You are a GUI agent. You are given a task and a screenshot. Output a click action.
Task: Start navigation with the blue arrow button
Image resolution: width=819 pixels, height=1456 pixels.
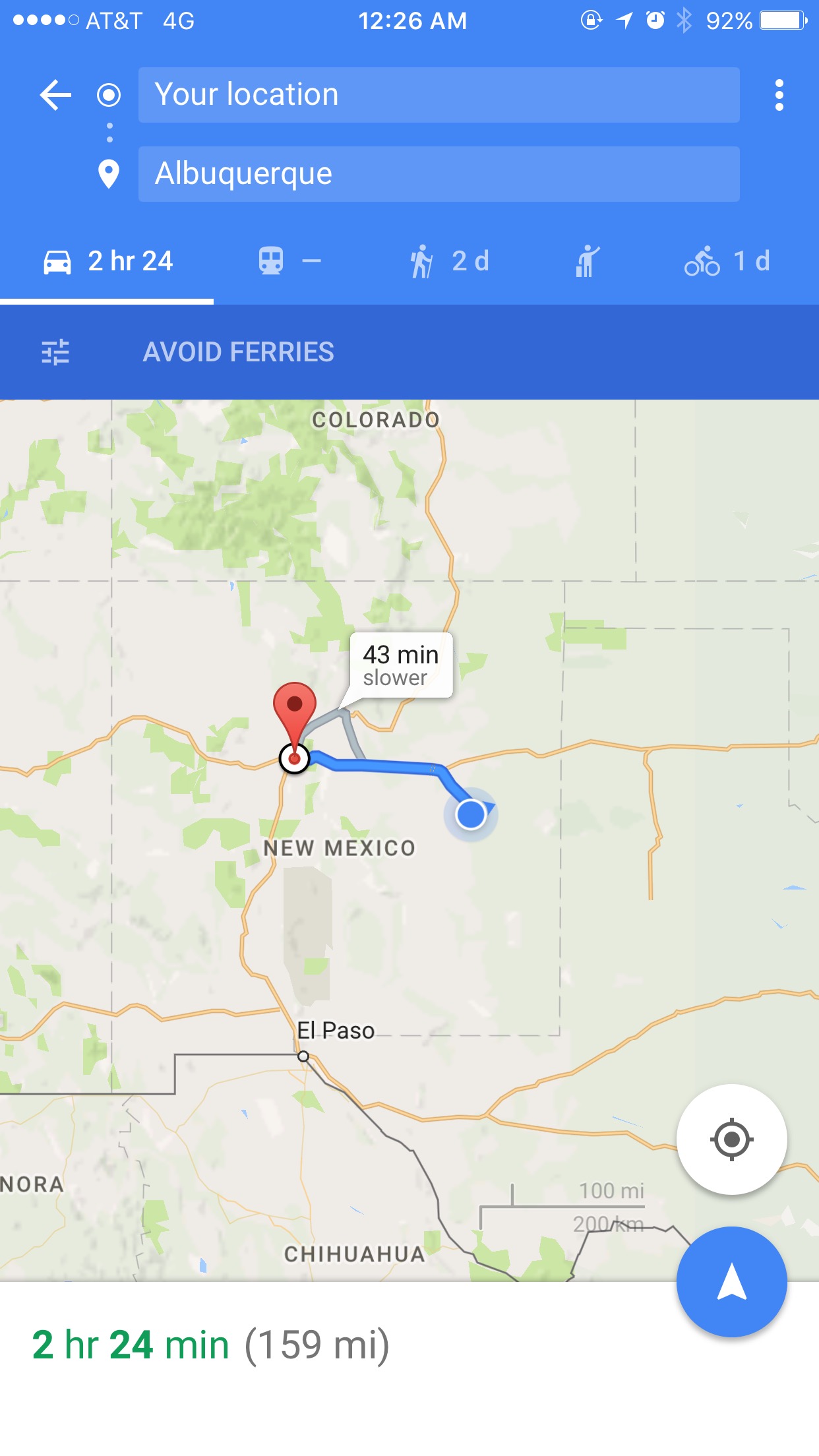coord(731,1282)
